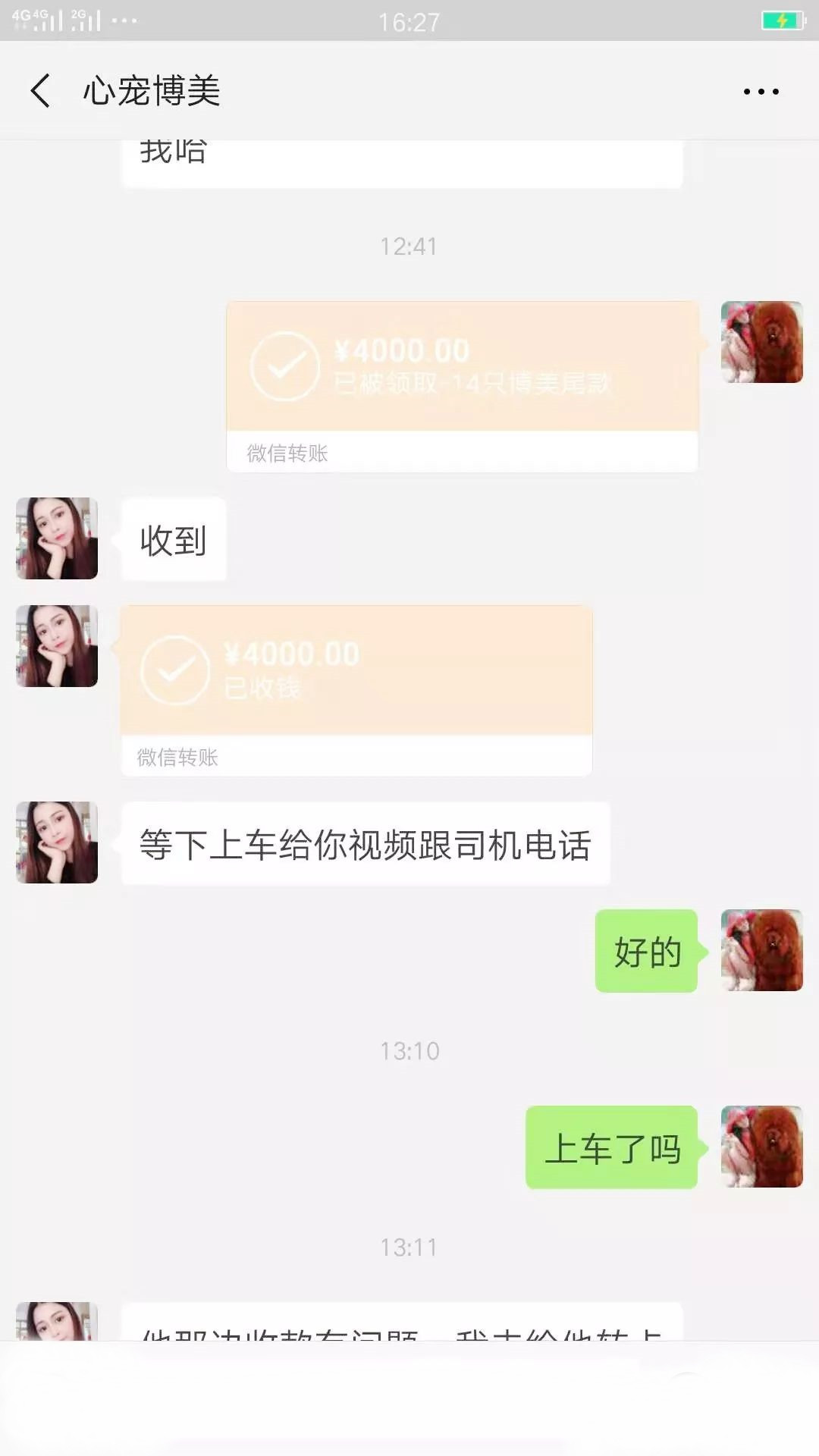This screenshot has width=819, height=1456.
Task: Open the 已收钱 ¥4000 transfer details
Action: coord(356,667)
